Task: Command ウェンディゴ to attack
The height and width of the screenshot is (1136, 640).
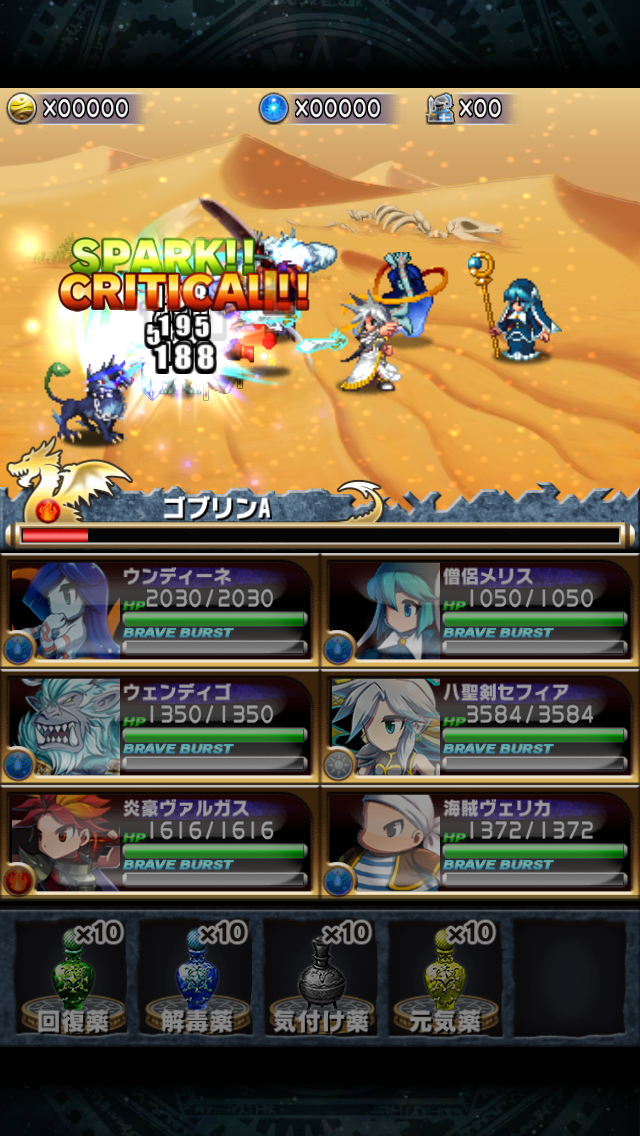Action: pos(160,727)
